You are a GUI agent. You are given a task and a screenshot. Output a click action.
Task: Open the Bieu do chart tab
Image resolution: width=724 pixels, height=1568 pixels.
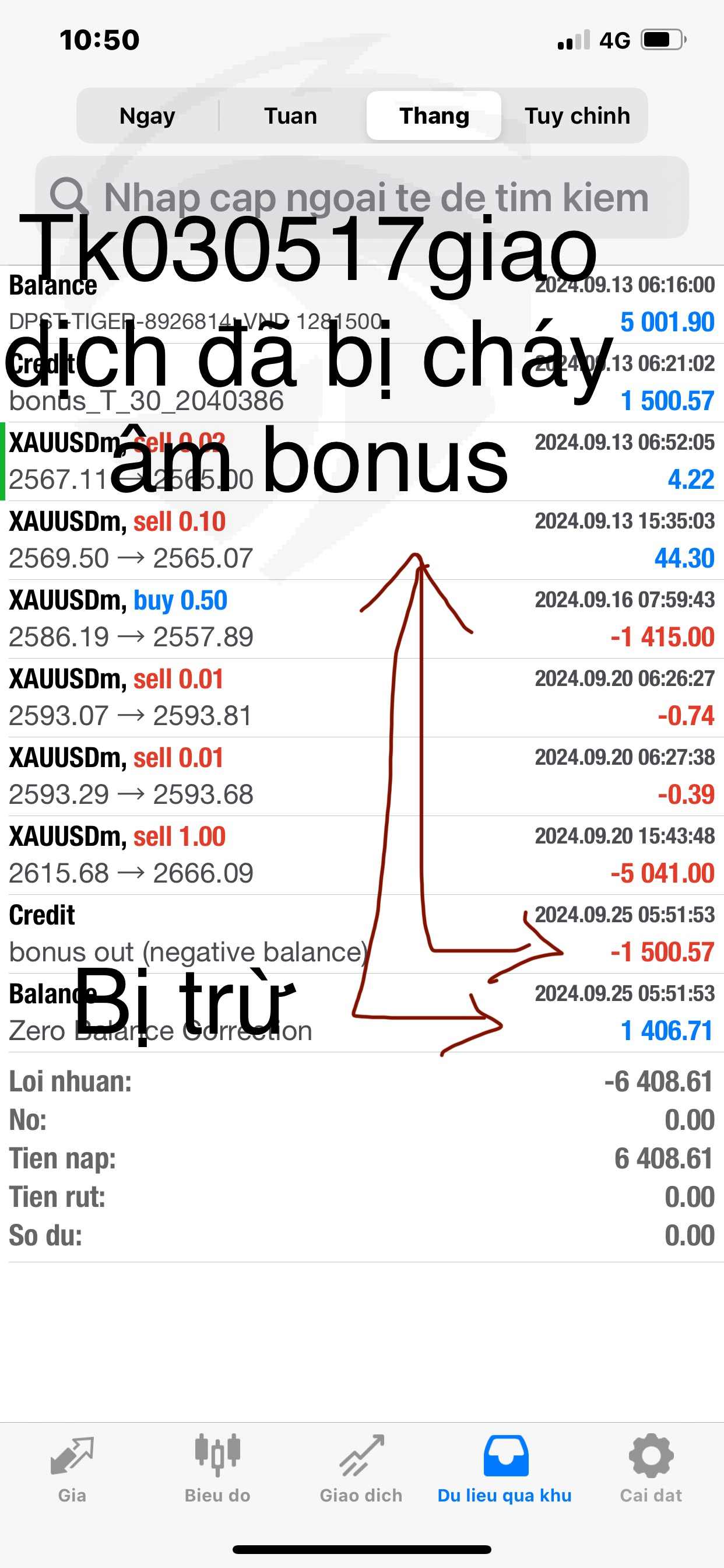(x=217, y=1469)
